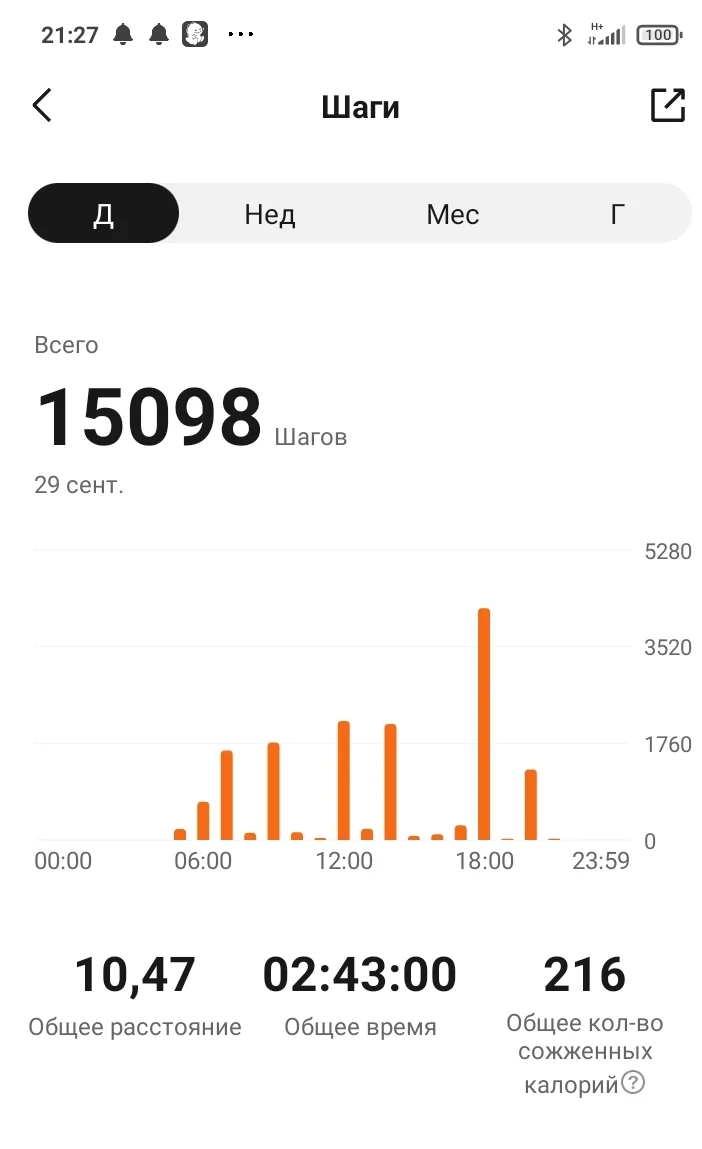Switch to the Мес month view

coord(452,214)
